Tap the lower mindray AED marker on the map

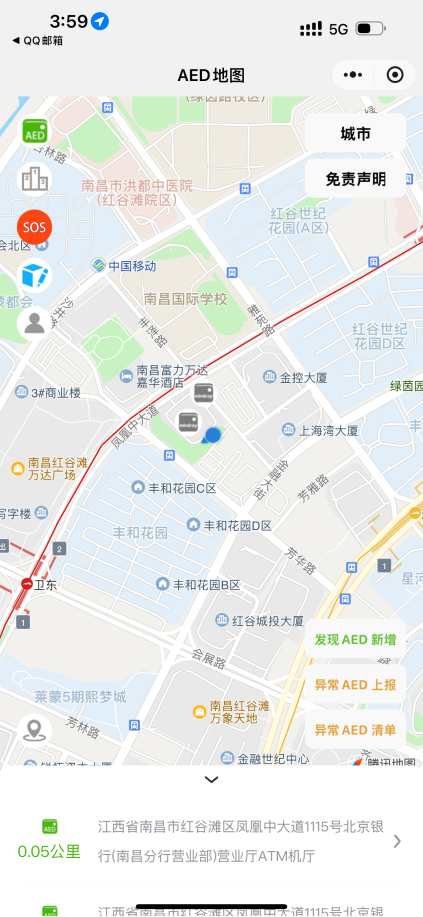[188, 422]
